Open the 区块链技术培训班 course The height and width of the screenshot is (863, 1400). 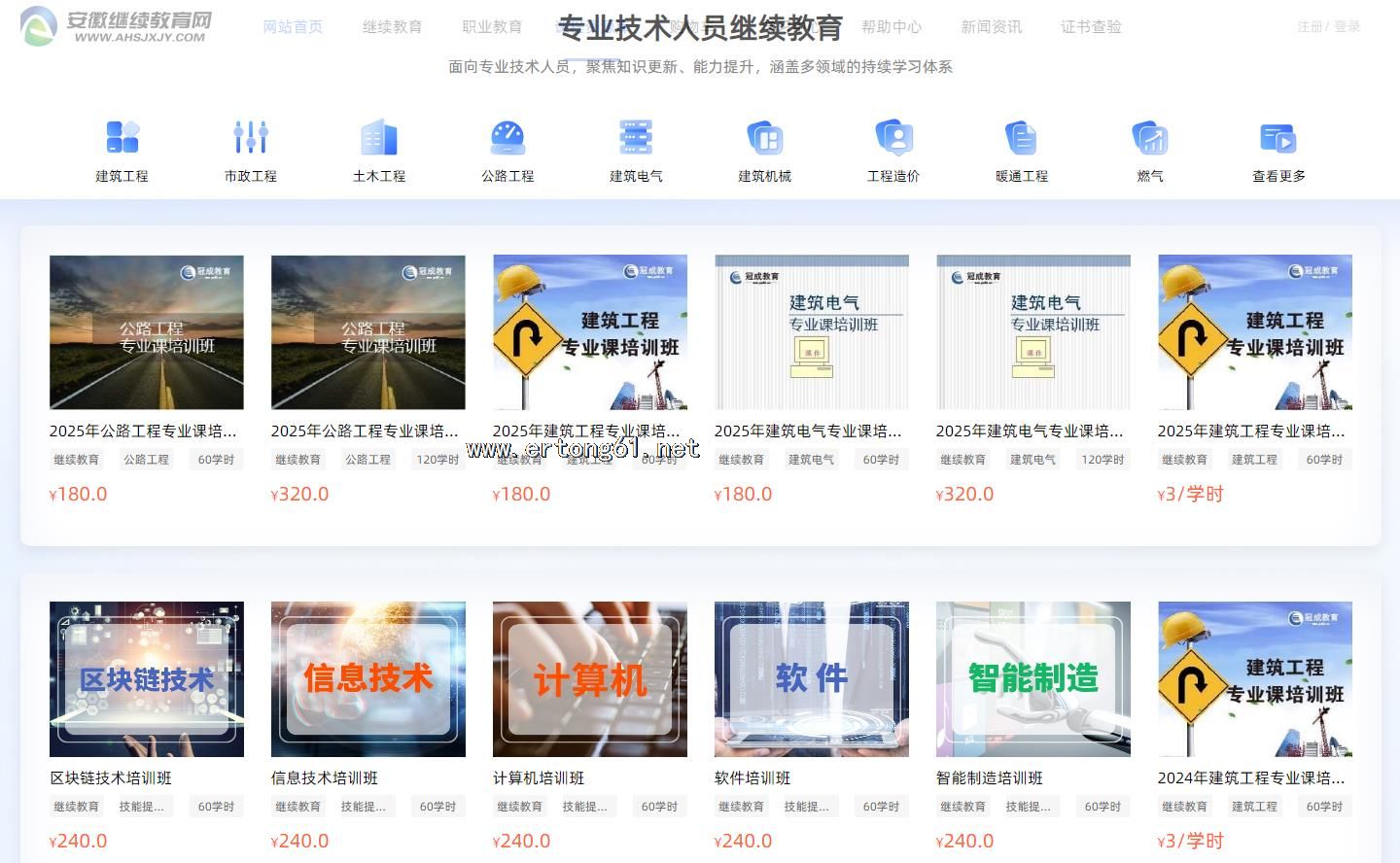[x=147, y=679]
